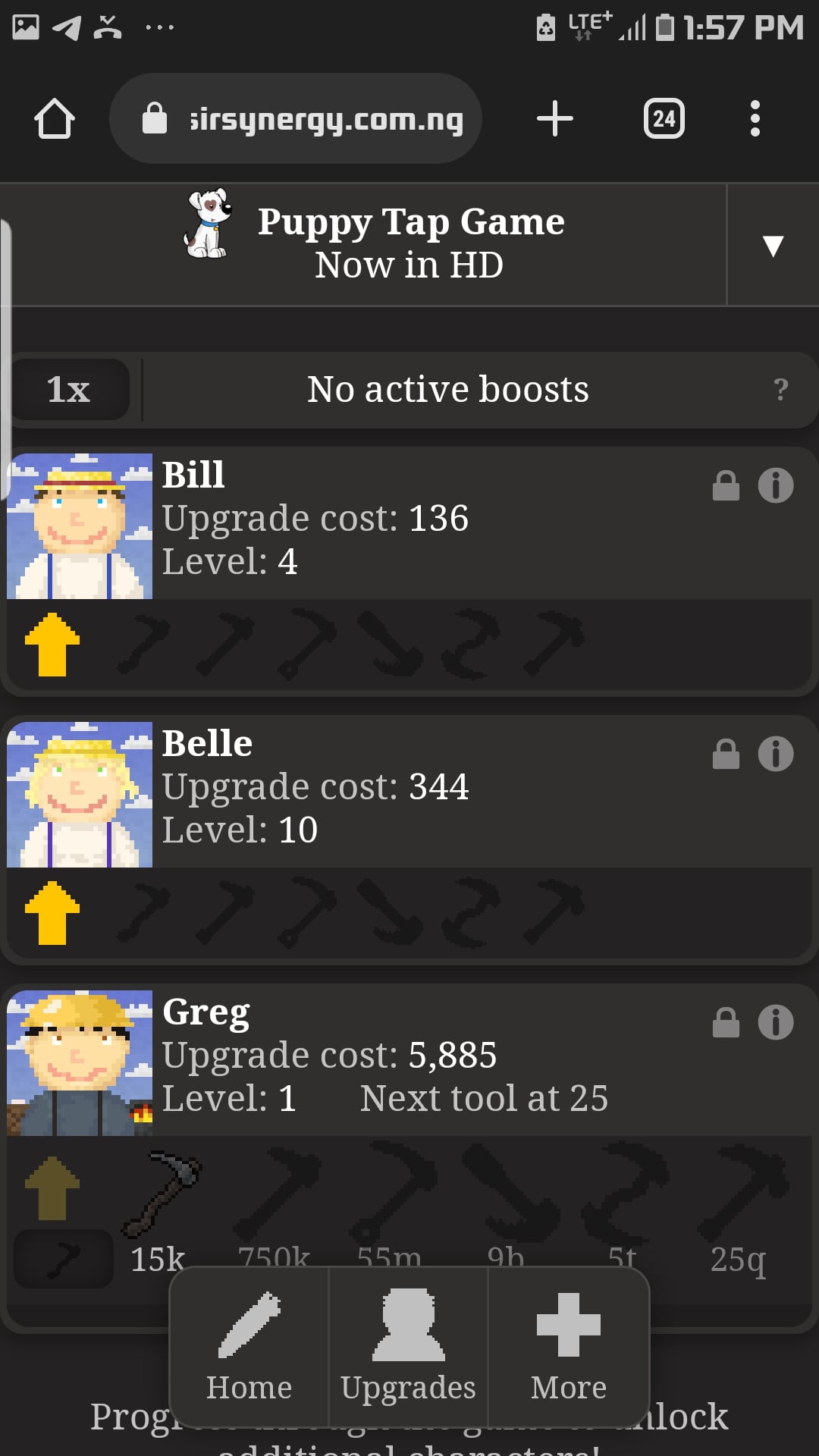Go to the browser home page
The width and height of the screenshot is (819, 1456).
[x=55, y=119]
